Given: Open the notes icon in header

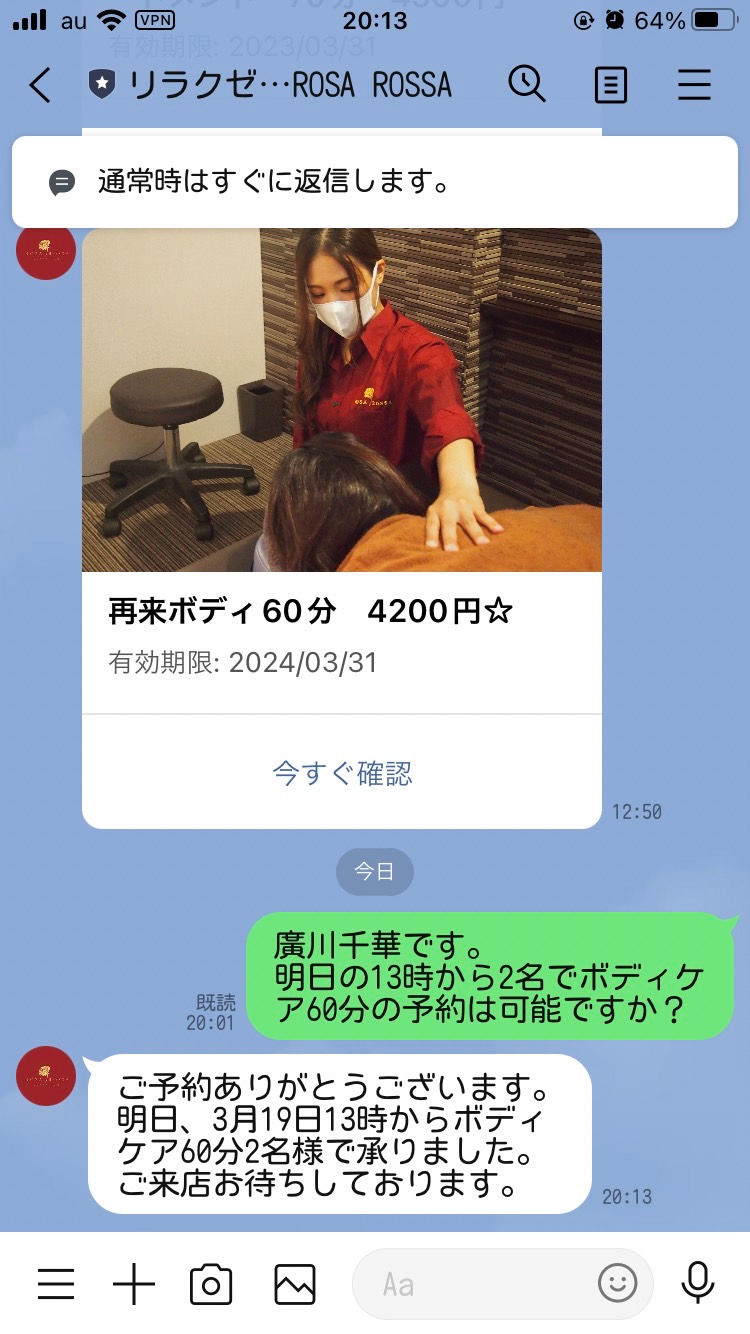Looking at the screenshot, I should tap(610, 86).
